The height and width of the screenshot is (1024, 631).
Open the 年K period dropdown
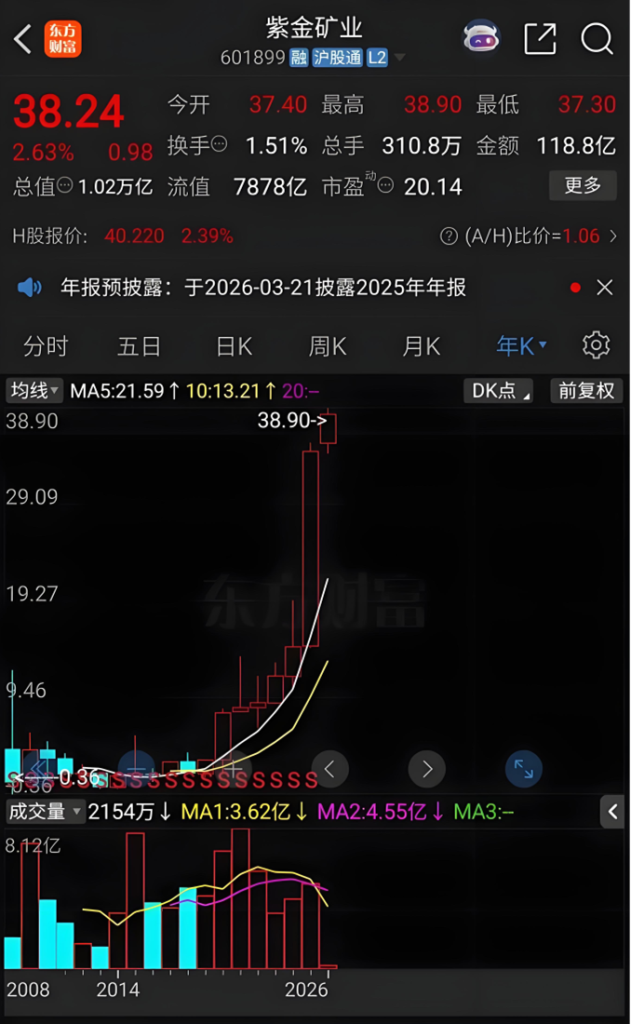coord(521,346)
